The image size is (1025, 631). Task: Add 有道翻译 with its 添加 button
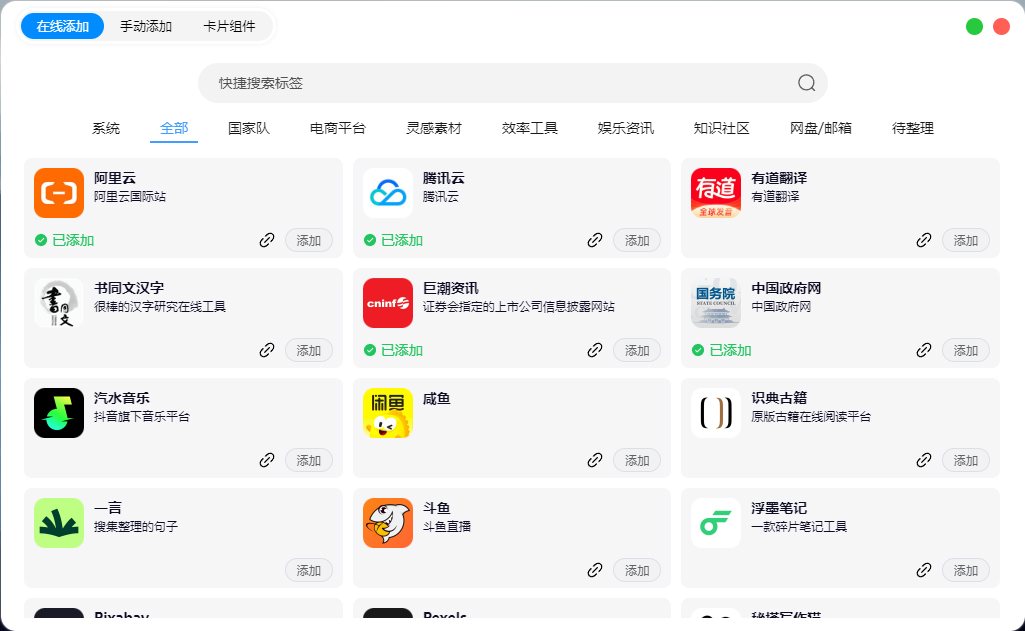[965, 240]
